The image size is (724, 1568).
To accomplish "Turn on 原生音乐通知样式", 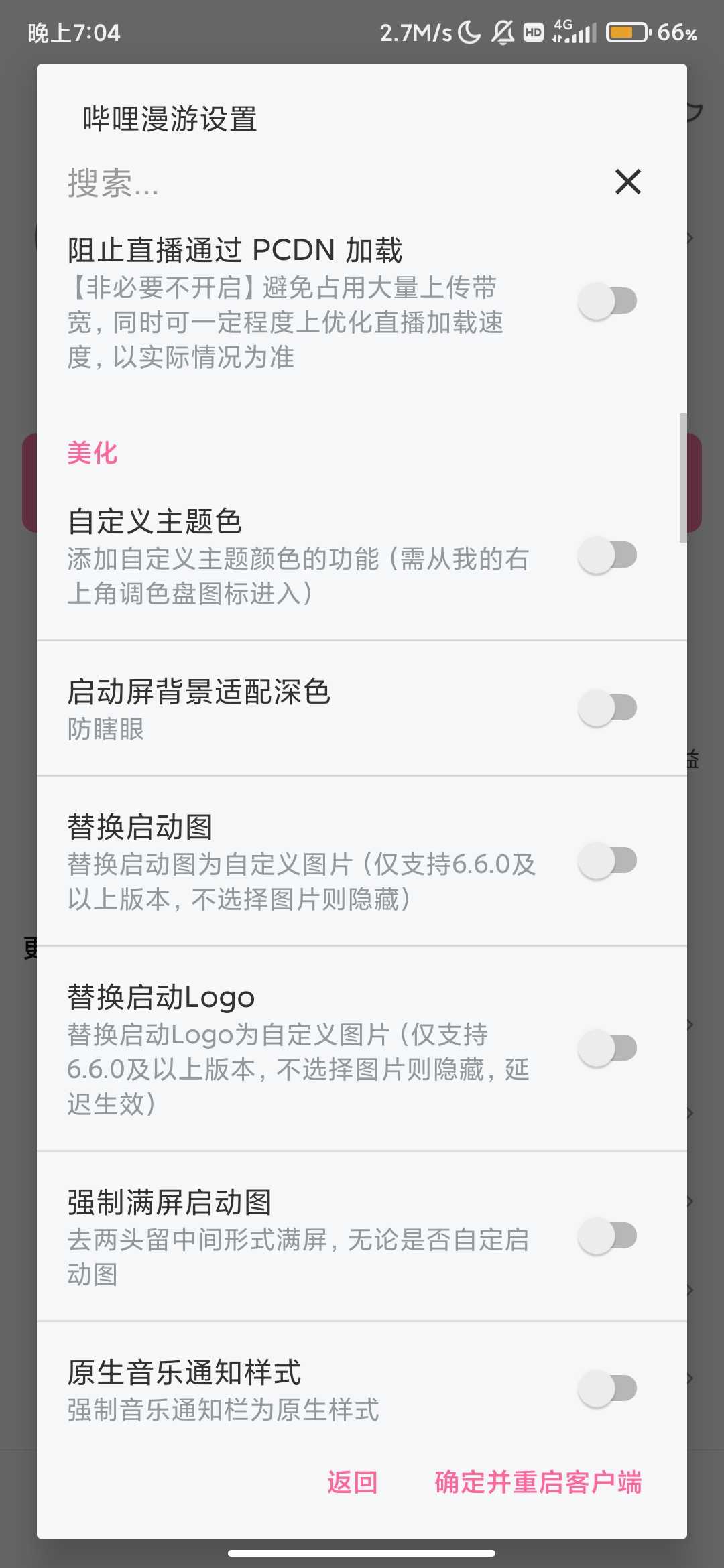I will 607,1388.
